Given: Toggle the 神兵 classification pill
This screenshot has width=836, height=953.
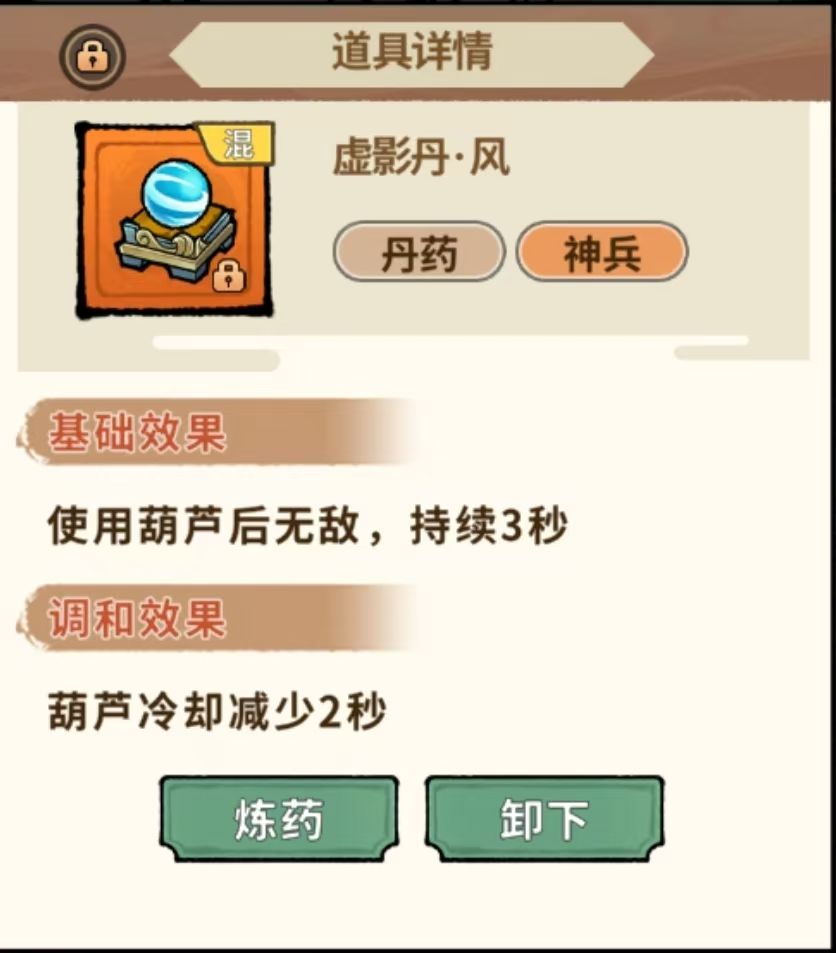Looking at the screenshot, I should click(x=602, y=252).
